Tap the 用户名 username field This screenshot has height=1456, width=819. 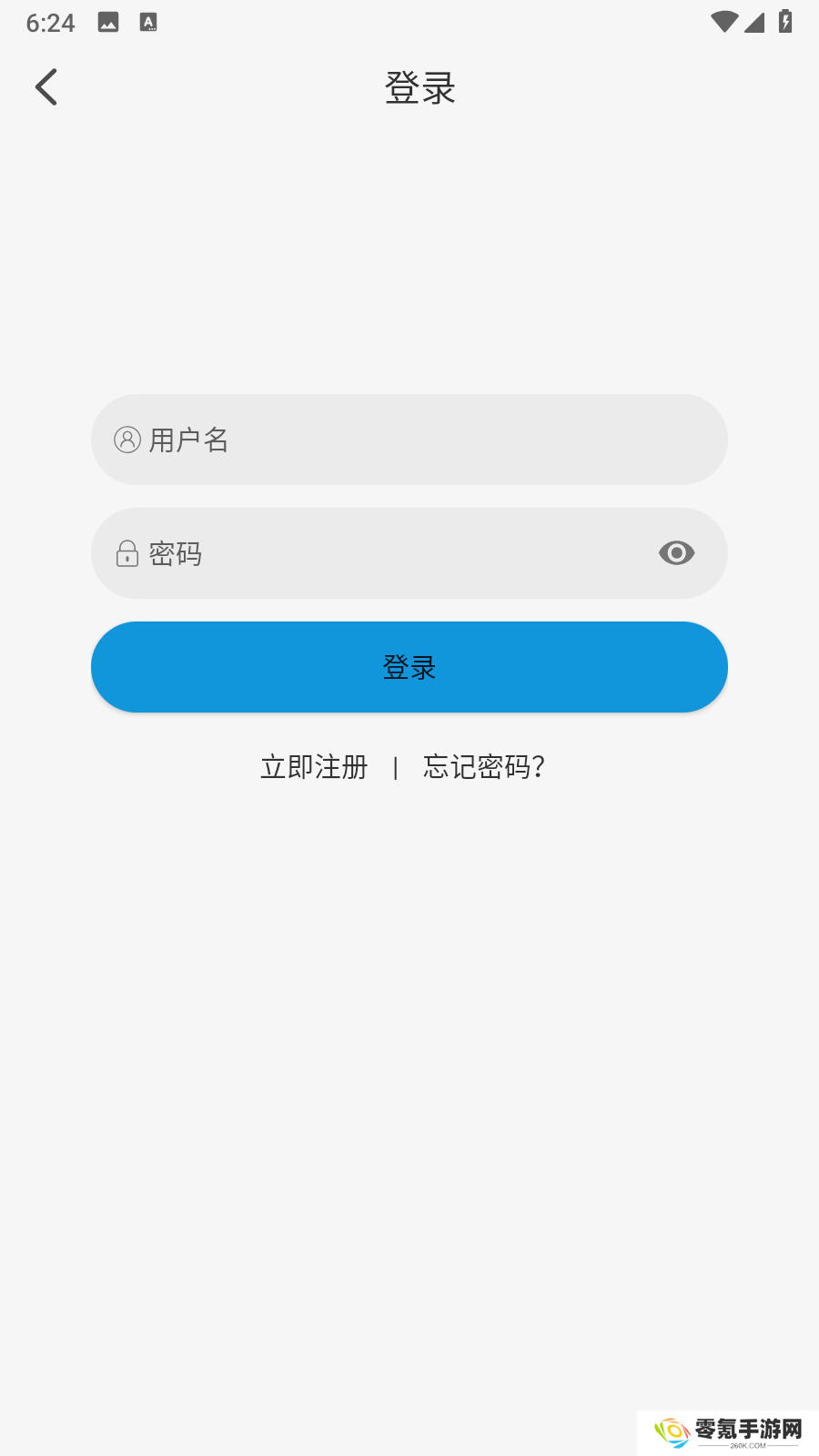tap(409, 440)
